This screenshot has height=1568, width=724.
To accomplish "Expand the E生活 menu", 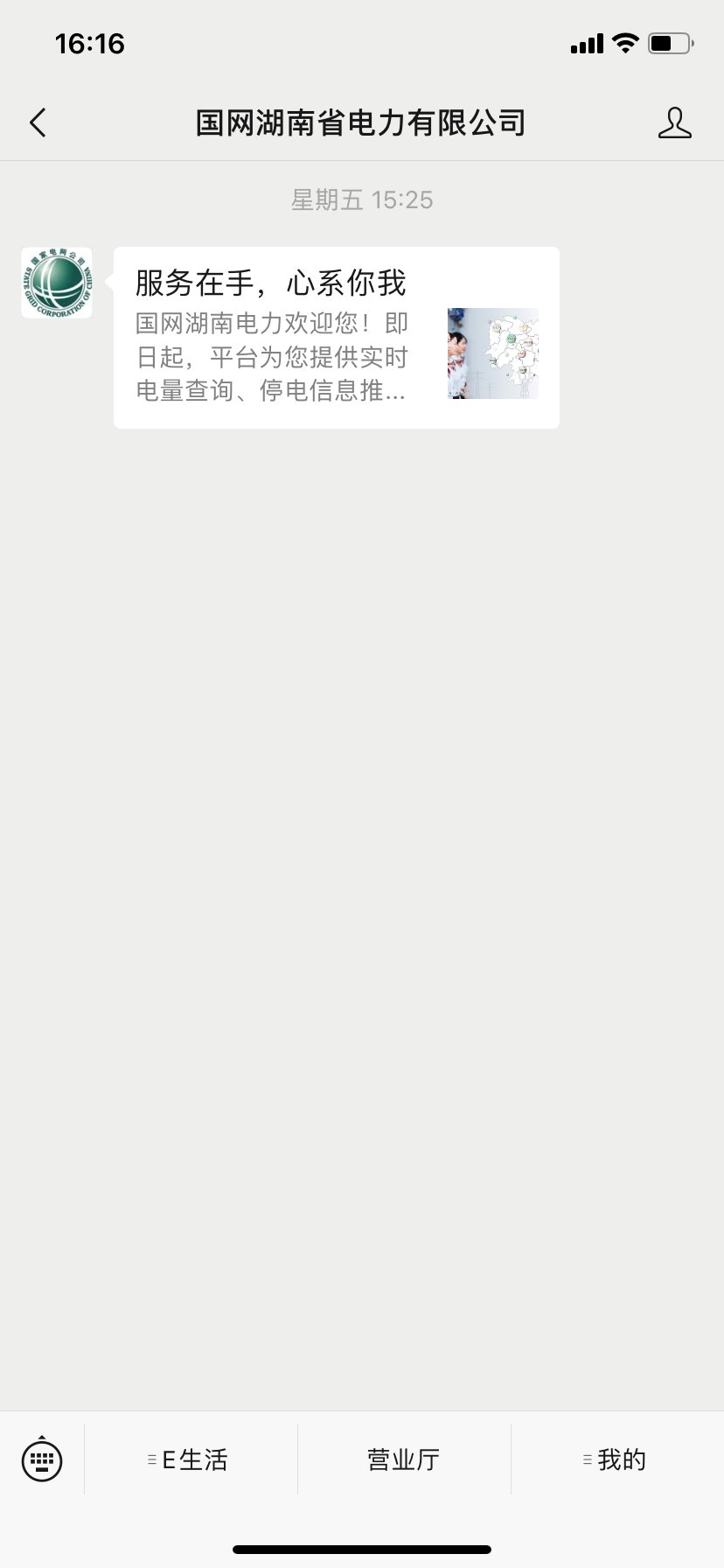I will pyautogui.click(x=191, y=1459).
